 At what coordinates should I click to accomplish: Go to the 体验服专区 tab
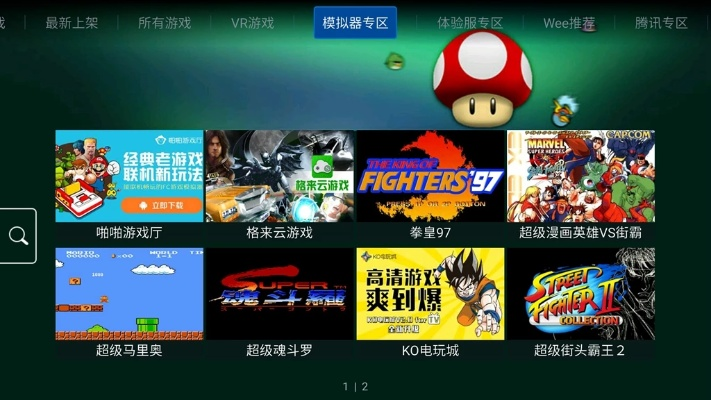[x=470, y=22]
